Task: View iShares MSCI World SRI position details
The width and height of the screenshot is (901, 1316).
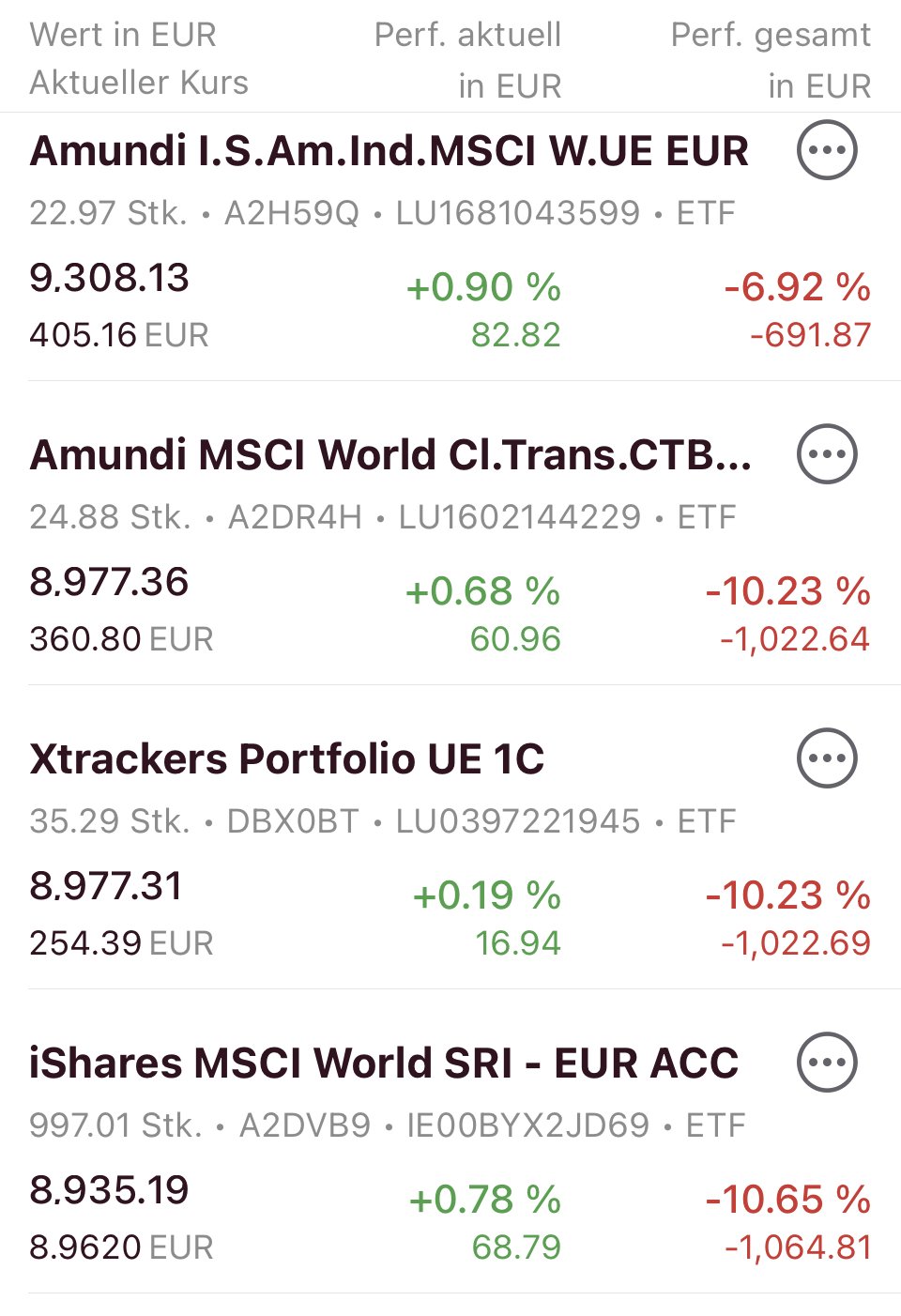Action: pos(383,1064)
